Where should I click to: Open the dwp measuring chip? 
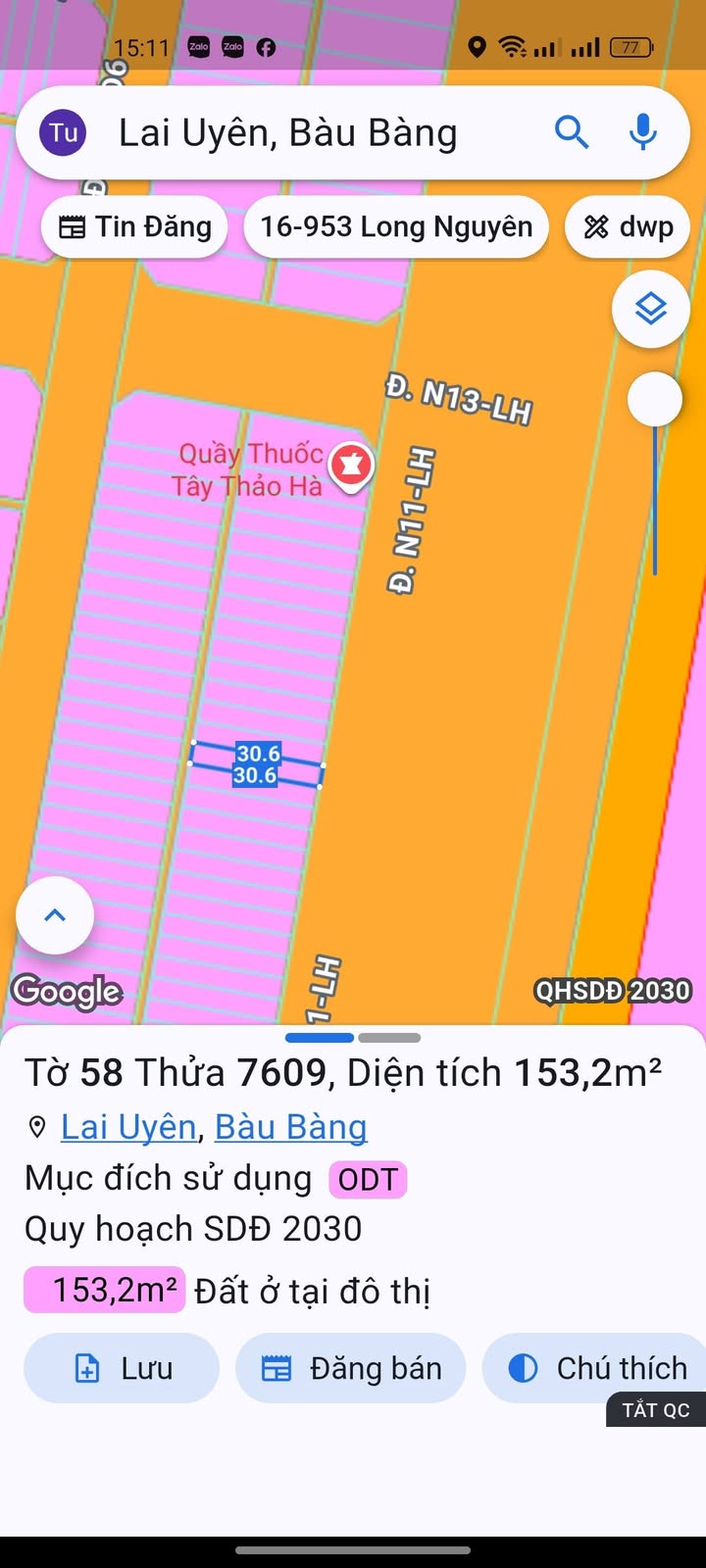tap(629, 227)
